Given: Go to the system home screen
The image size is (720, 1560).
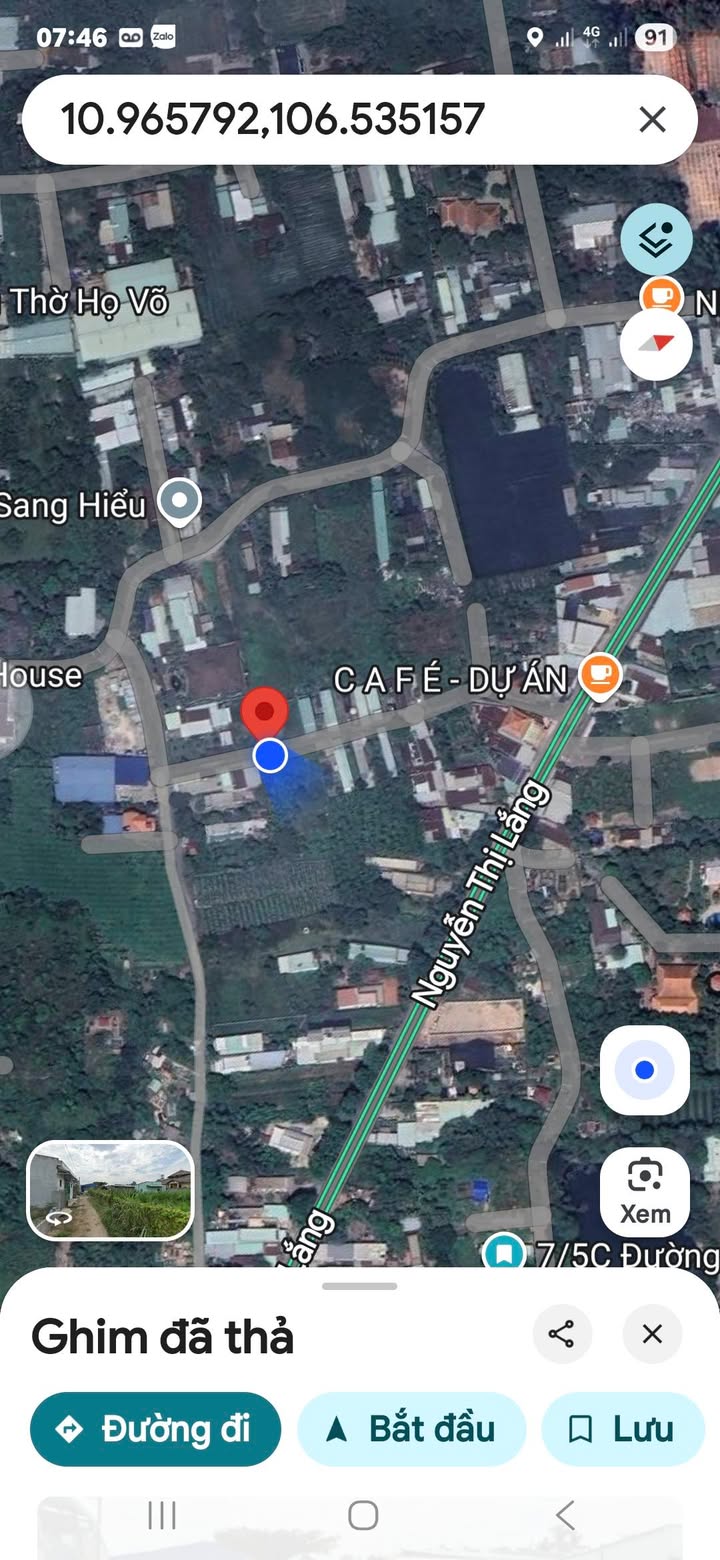Looking at the screenshot, I should pos(362,1515).
